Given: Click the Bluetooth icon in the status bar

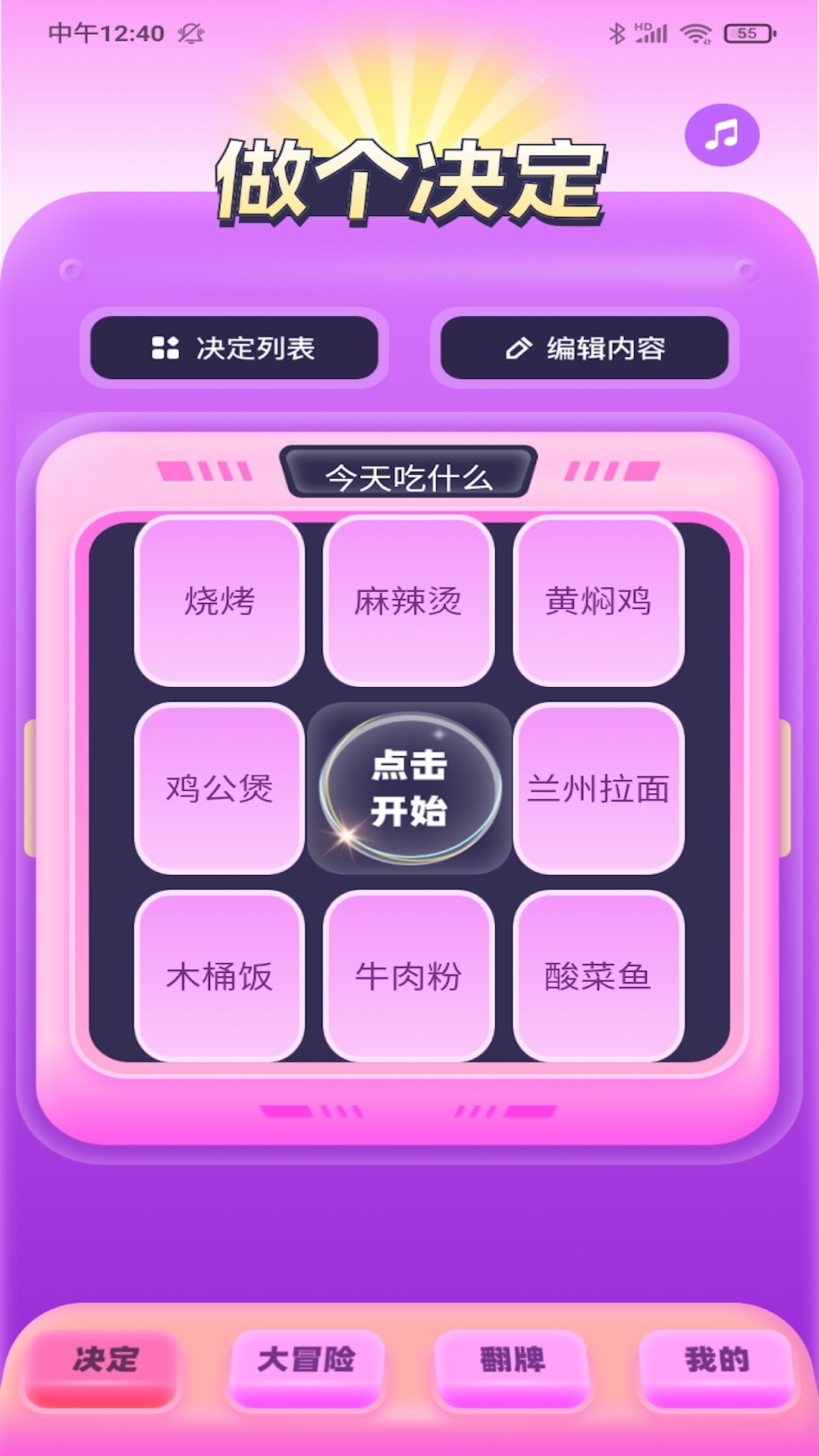Looking at the screenshot, I should click(x=616, y=30).
